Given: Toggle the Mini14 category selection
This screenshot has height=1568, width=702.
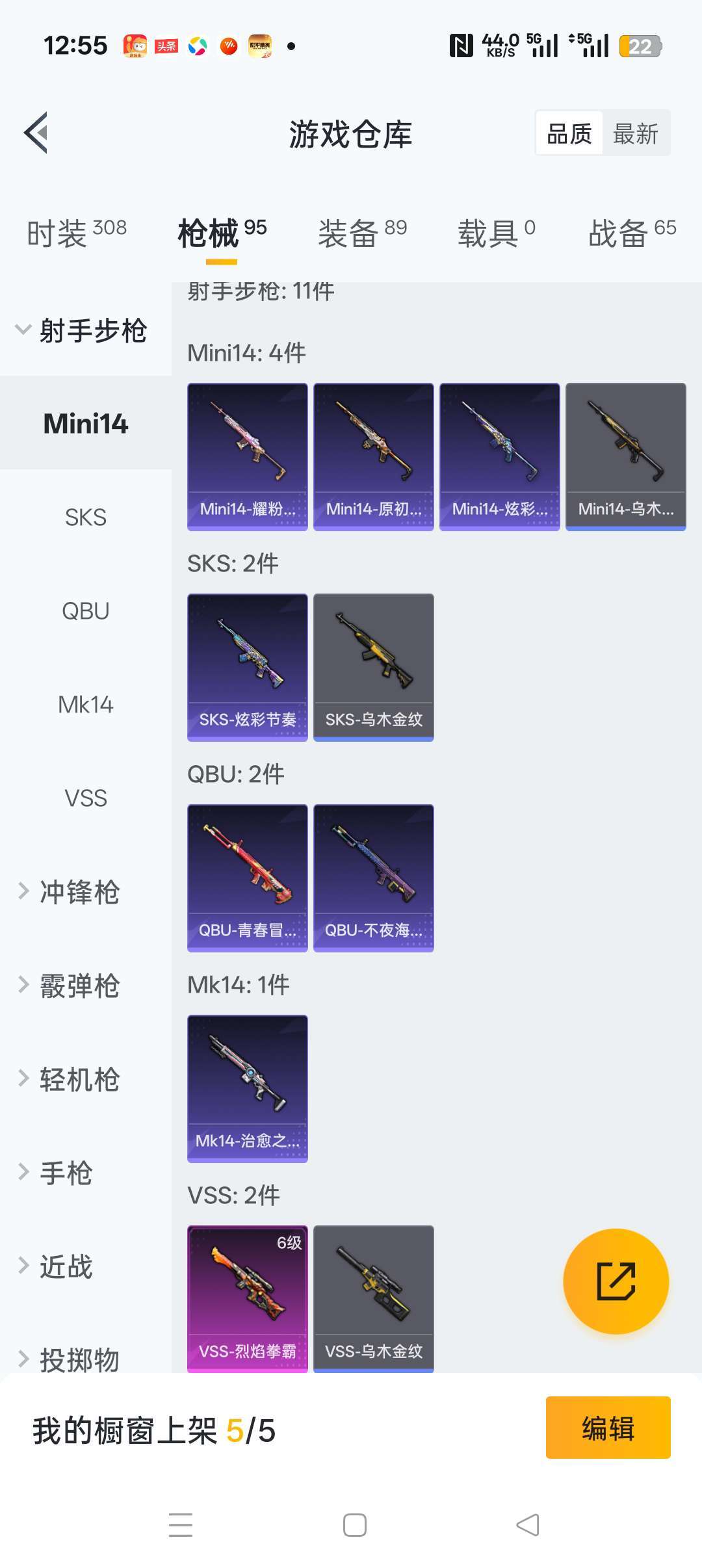Looking at the screenshot, I should (x=84, y=423).
